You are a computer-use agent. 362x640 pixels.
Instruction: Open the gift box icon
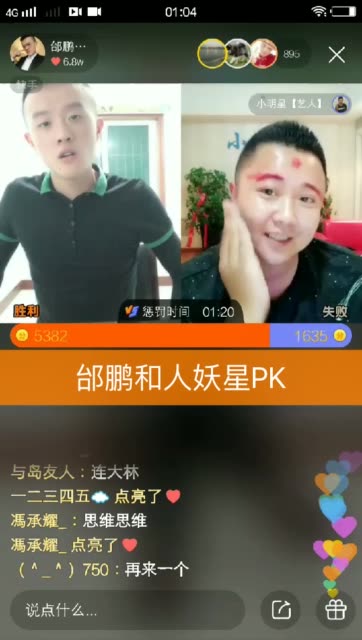click(335, 610)
